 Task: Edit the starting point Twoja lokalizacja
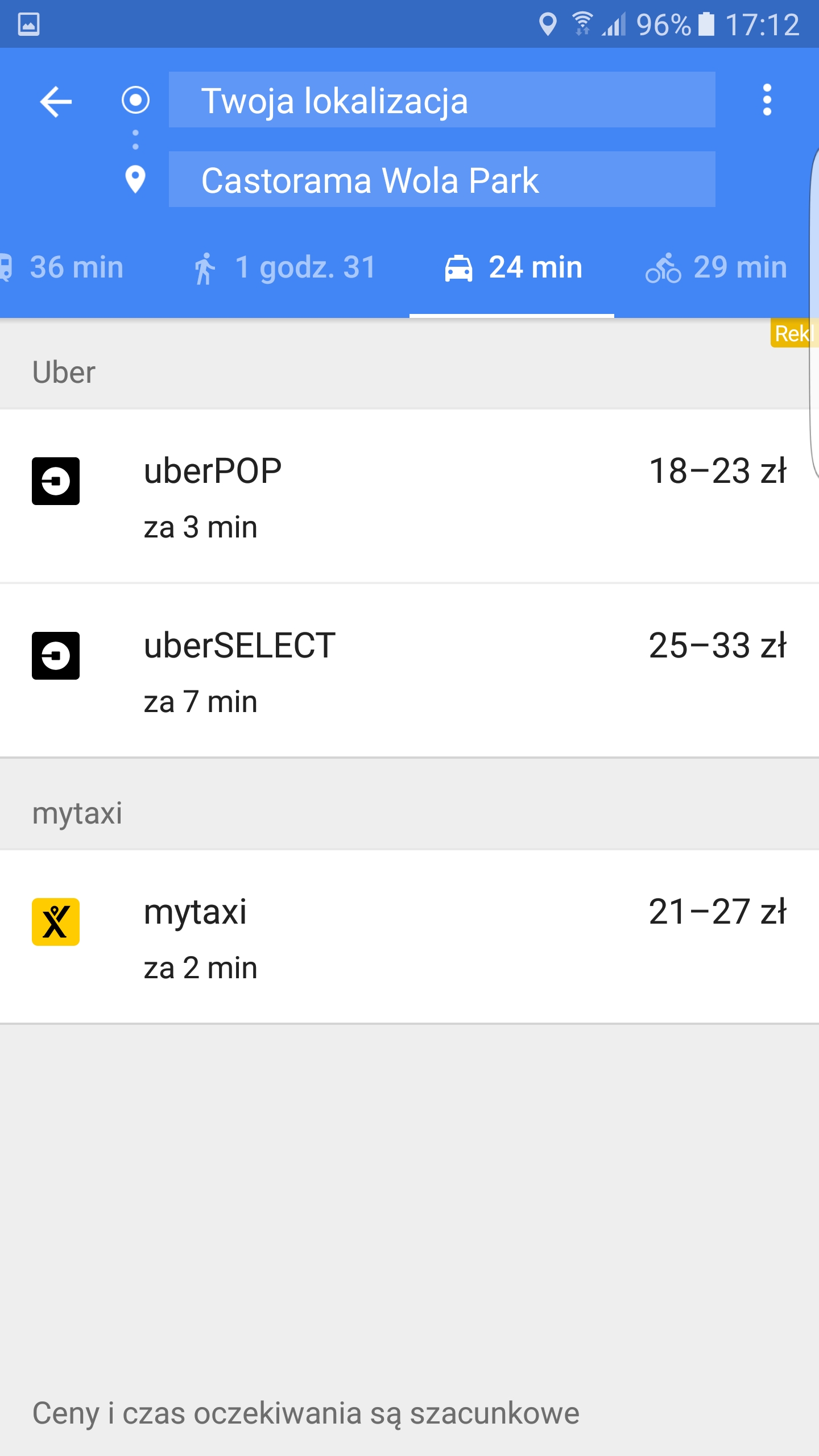coord(441,100)
